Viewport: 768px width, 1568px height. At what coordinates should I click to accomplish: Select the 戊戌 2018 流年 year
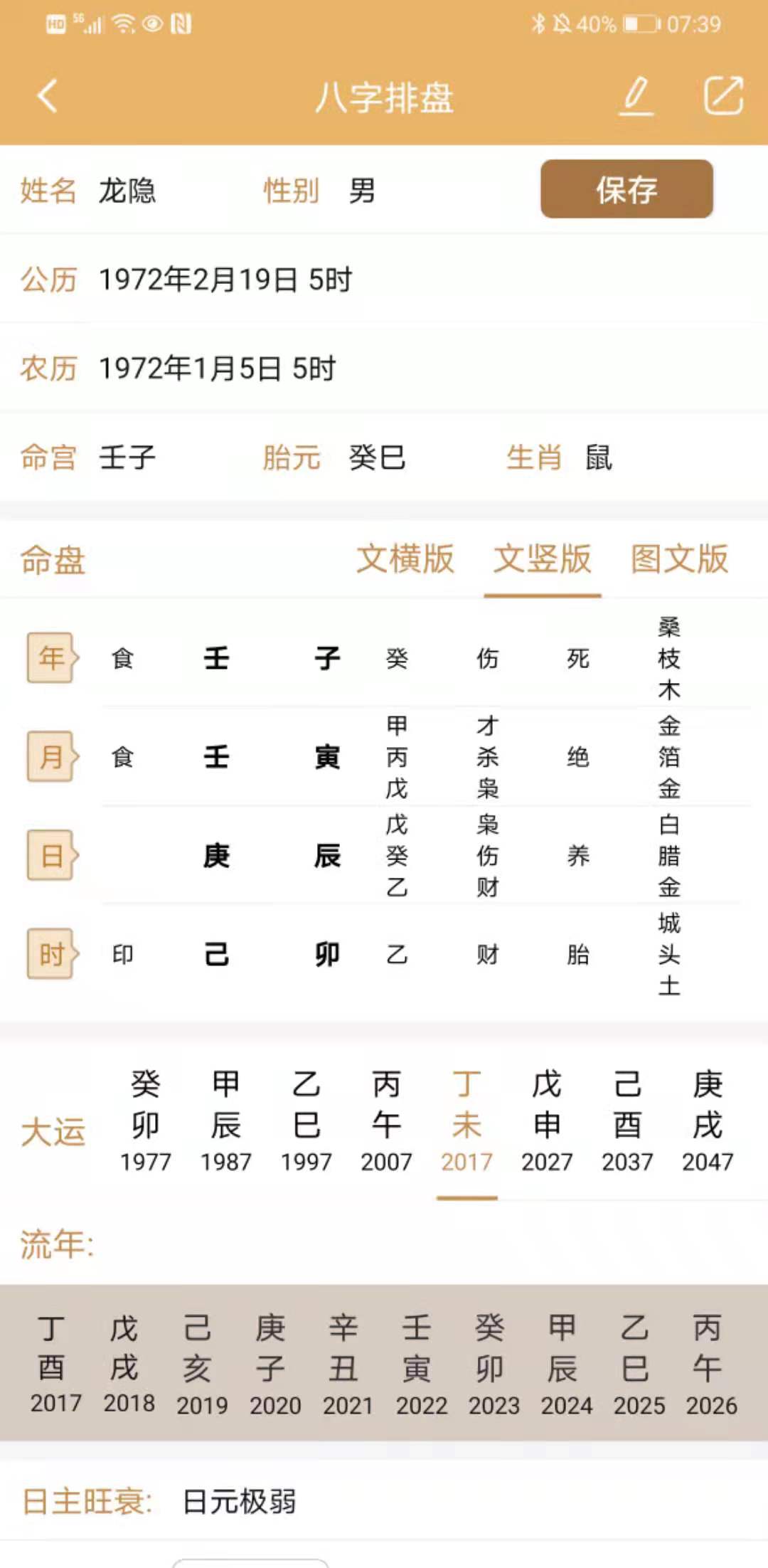(129, 1365)
